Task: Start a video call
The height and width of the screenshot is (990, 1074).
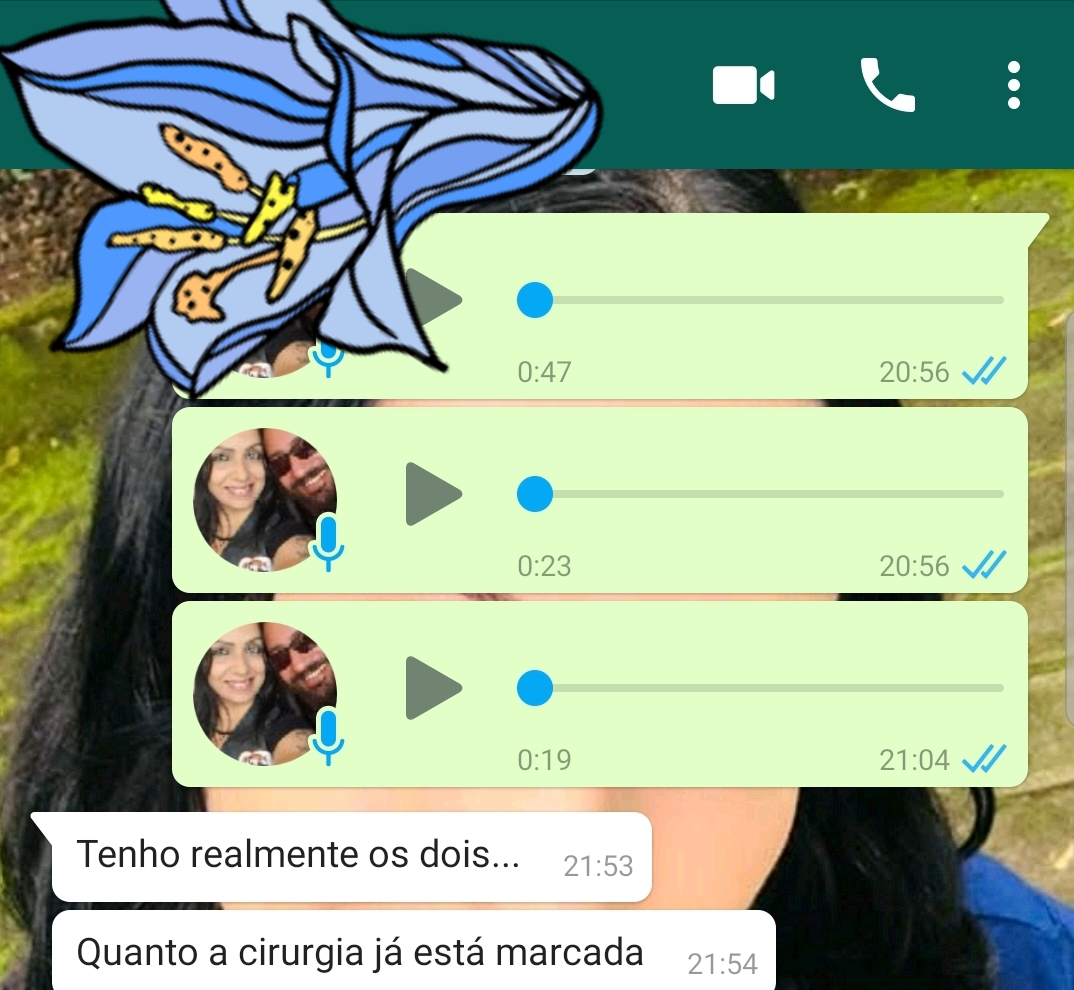Action: [x=743, y=86]
